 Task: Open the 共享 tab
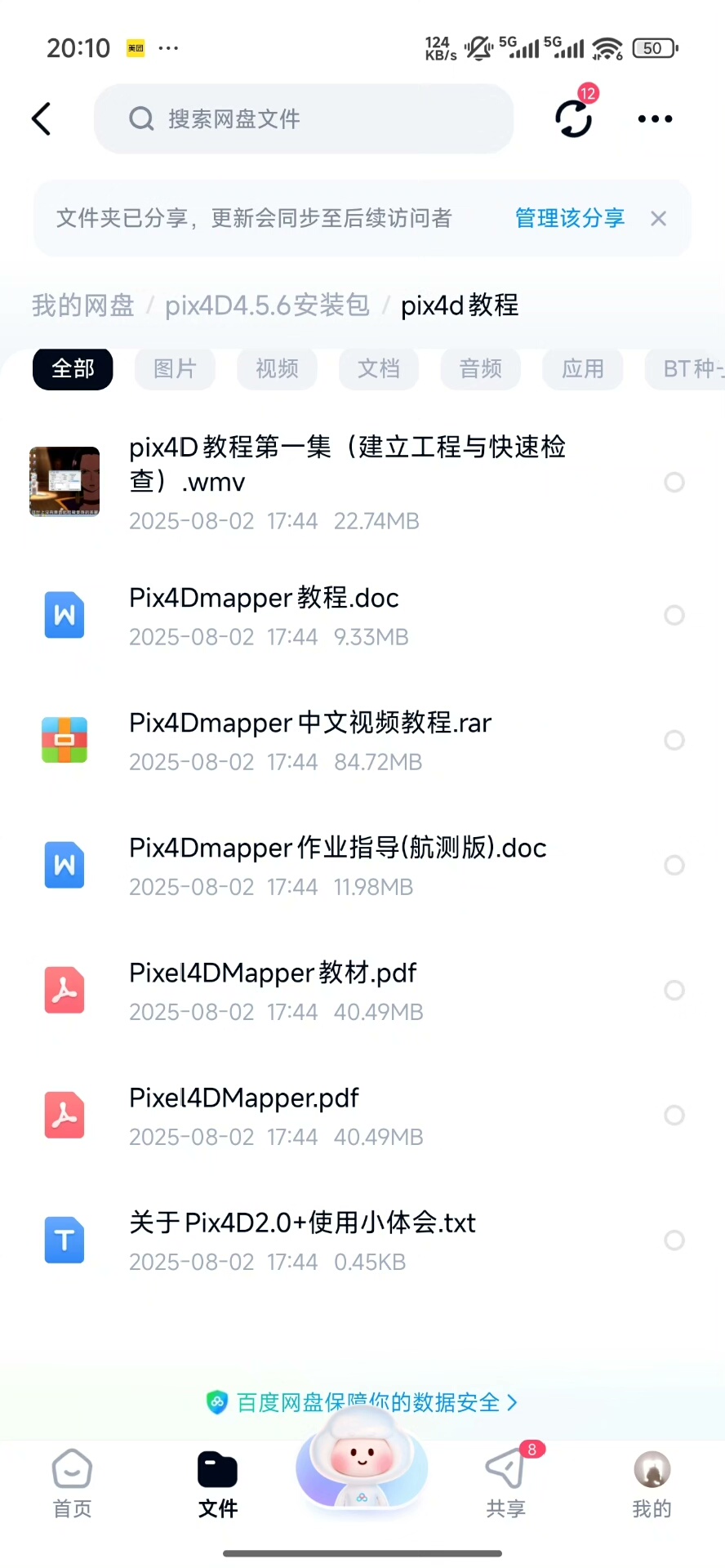506,1483
